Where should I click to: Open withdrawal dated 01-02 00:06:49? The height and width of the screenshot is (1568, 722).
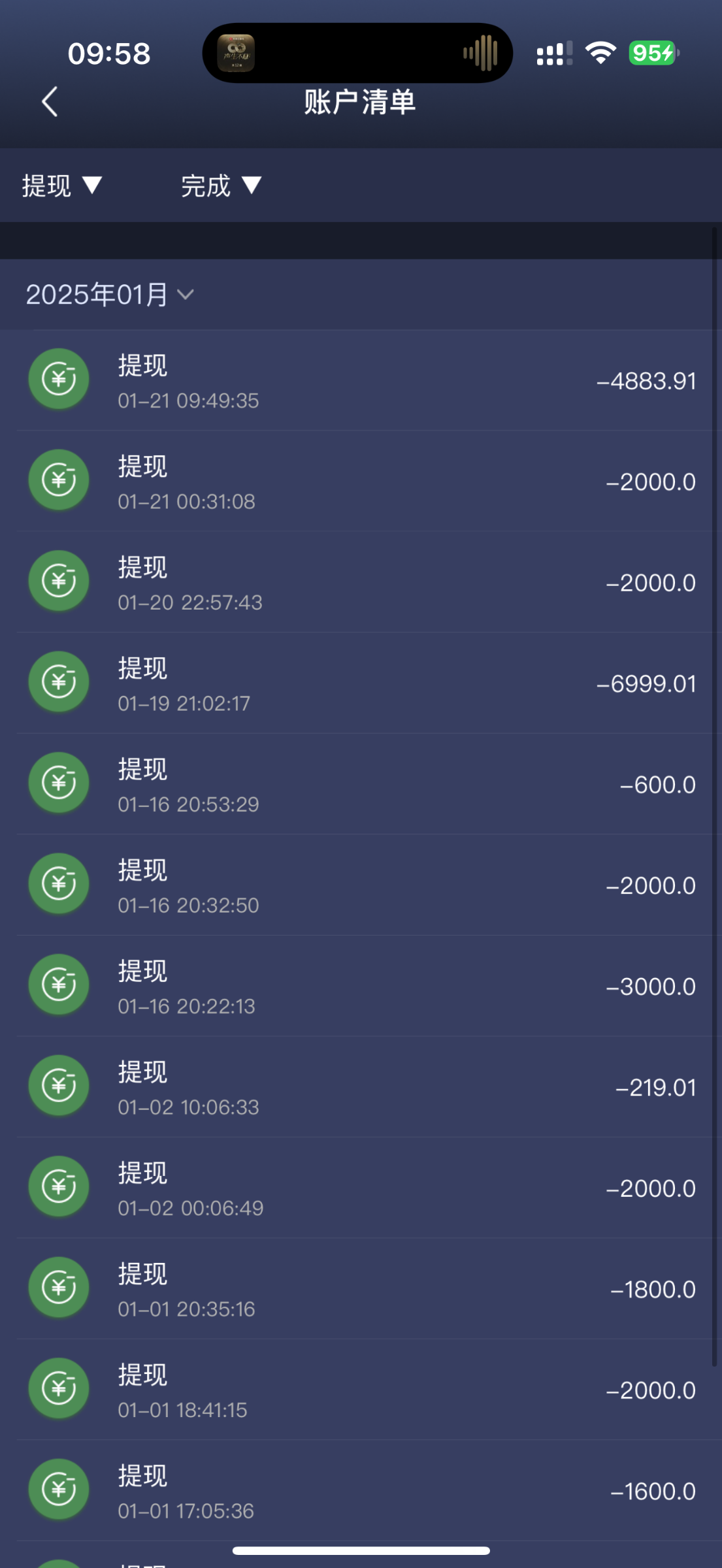coord(361,1188)
